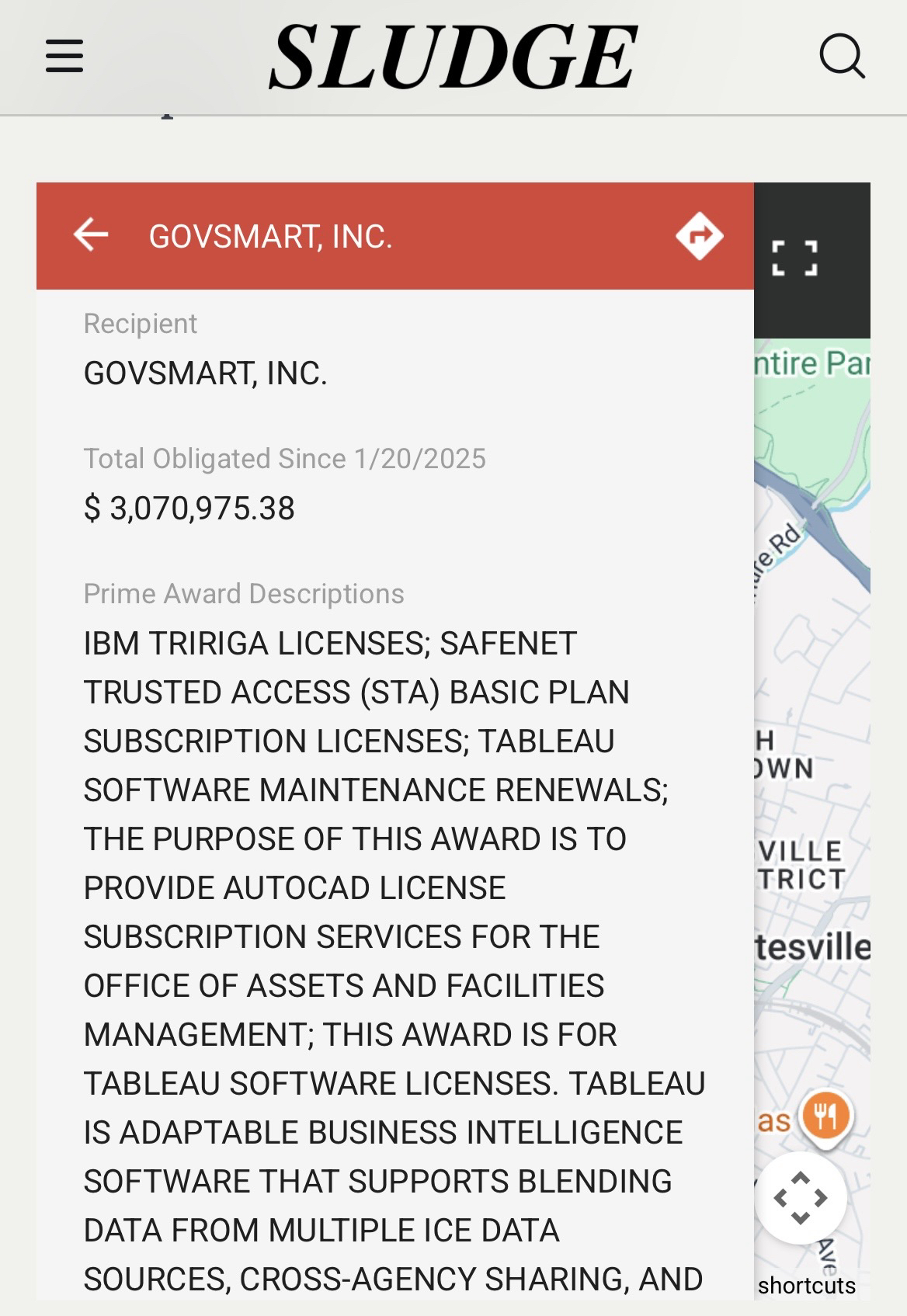Open the hamburger menu

pyautogui.click(x=64, y=57)
